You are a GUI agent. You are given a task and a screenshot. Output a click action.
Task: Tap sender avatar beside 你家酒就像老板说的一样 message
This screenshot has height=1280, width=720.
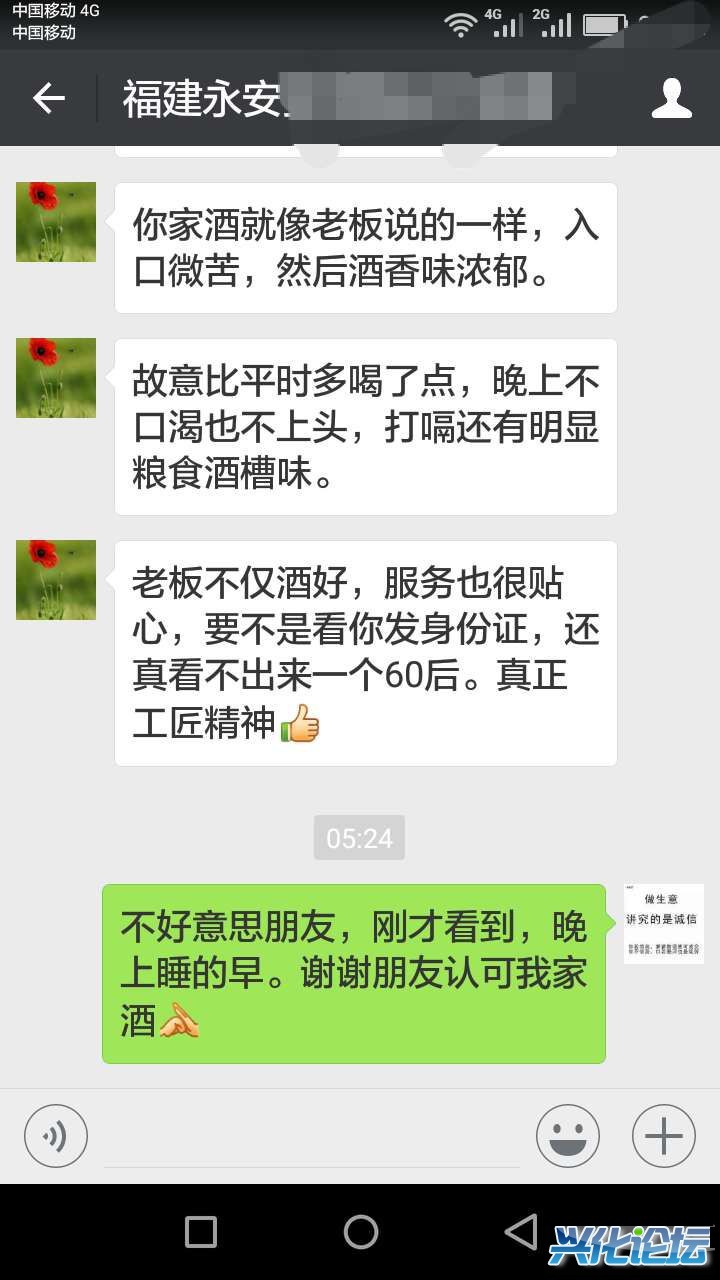pos(56,222)
